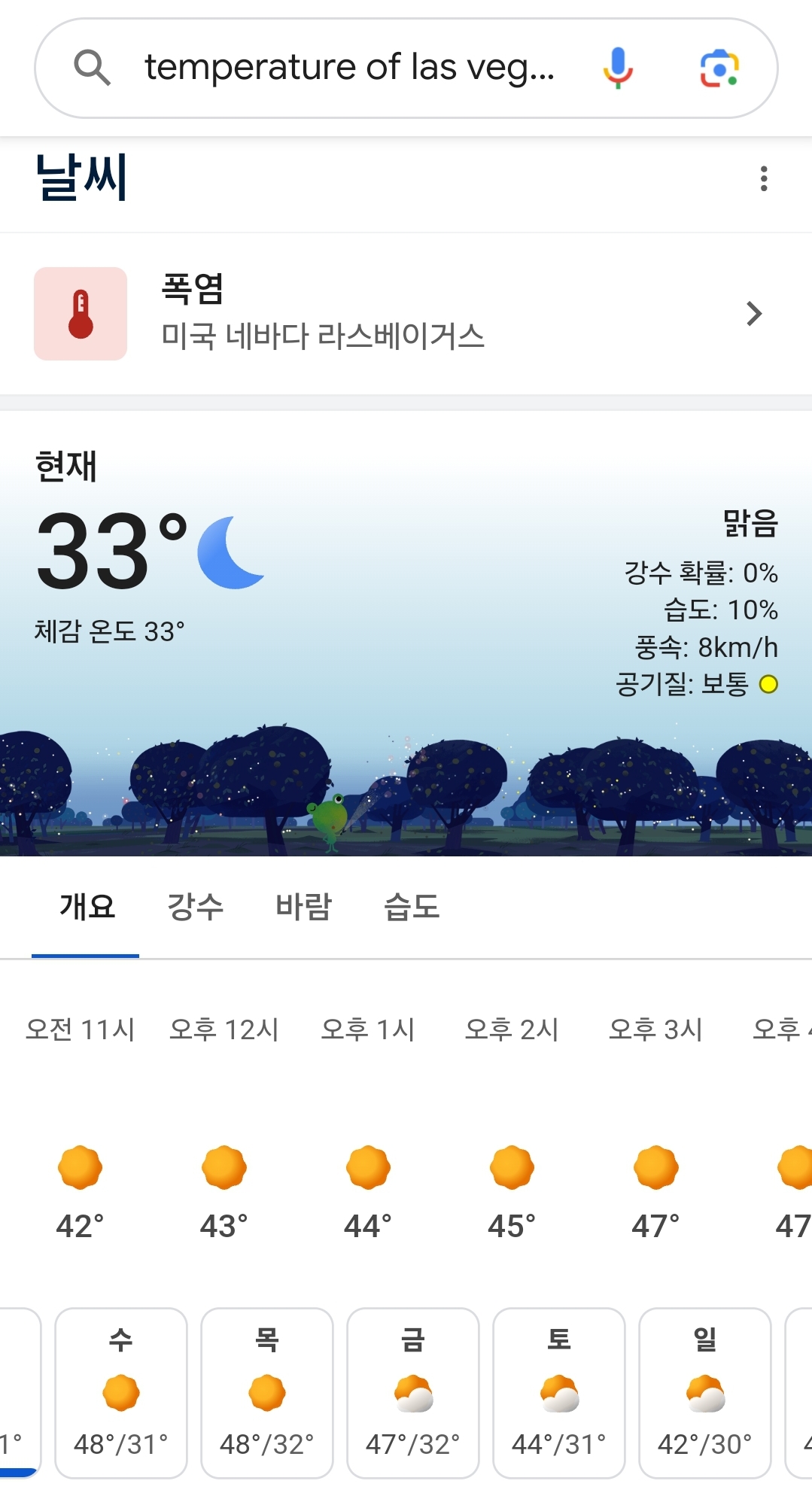Select the 토 forecast card
Screen dimensions: 812x1493
coord(559,1393)
